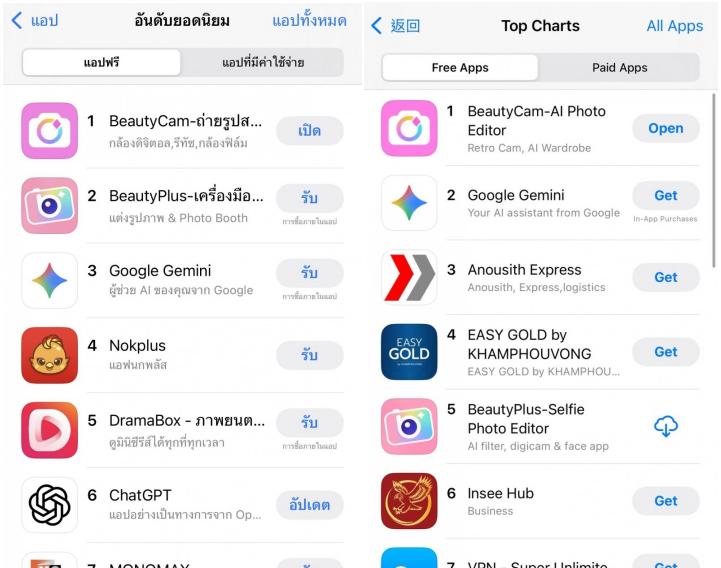Tap เปิด for BeautyCam-ถ่ายรูปส

pos(309,130)
